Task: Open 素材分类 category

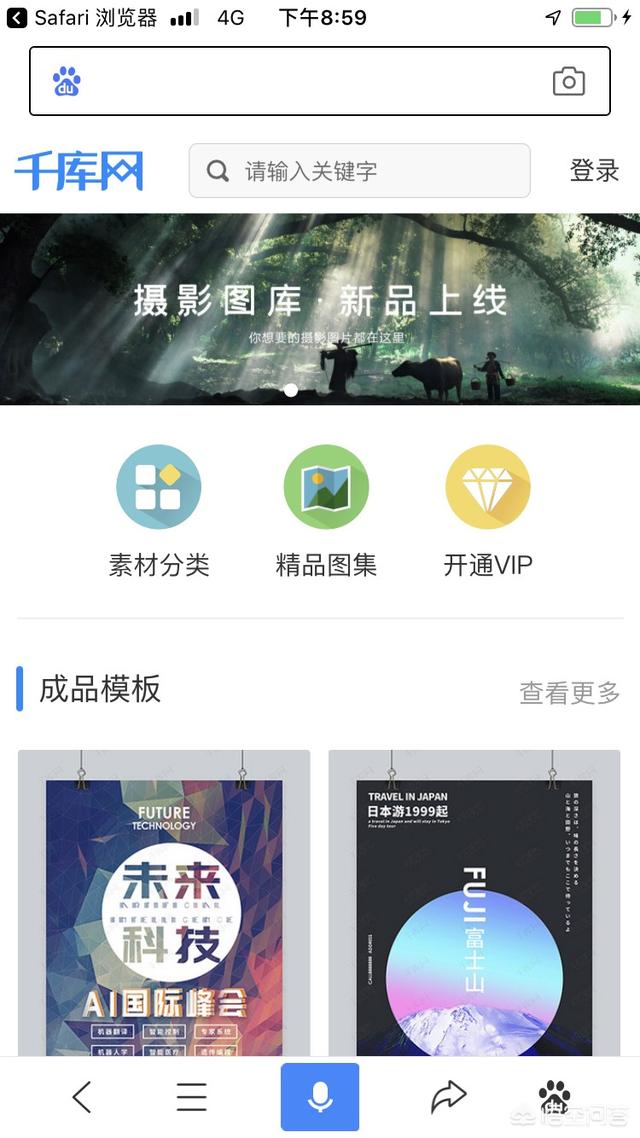Action: click(x=159, y=487)
